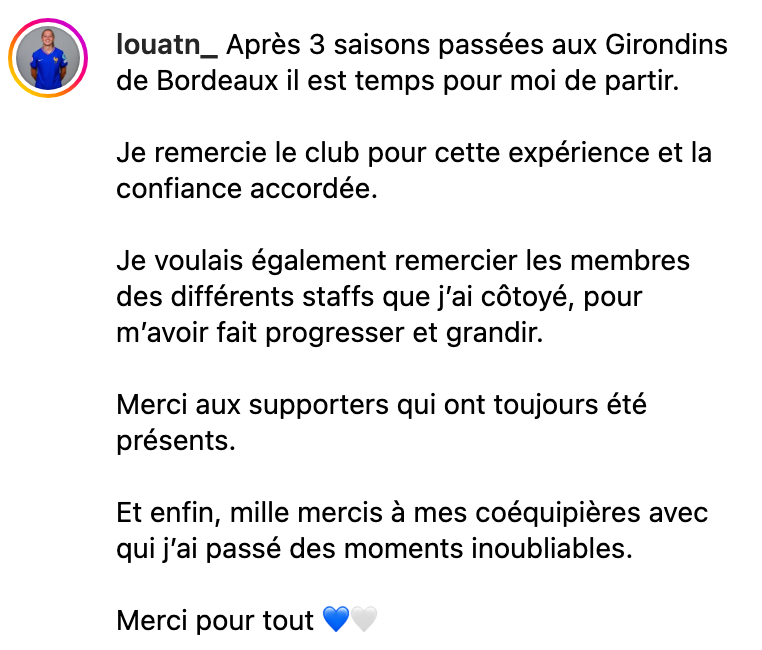
Task: Open louatn_'s profile picture story
Action: [x=49, y=61]
